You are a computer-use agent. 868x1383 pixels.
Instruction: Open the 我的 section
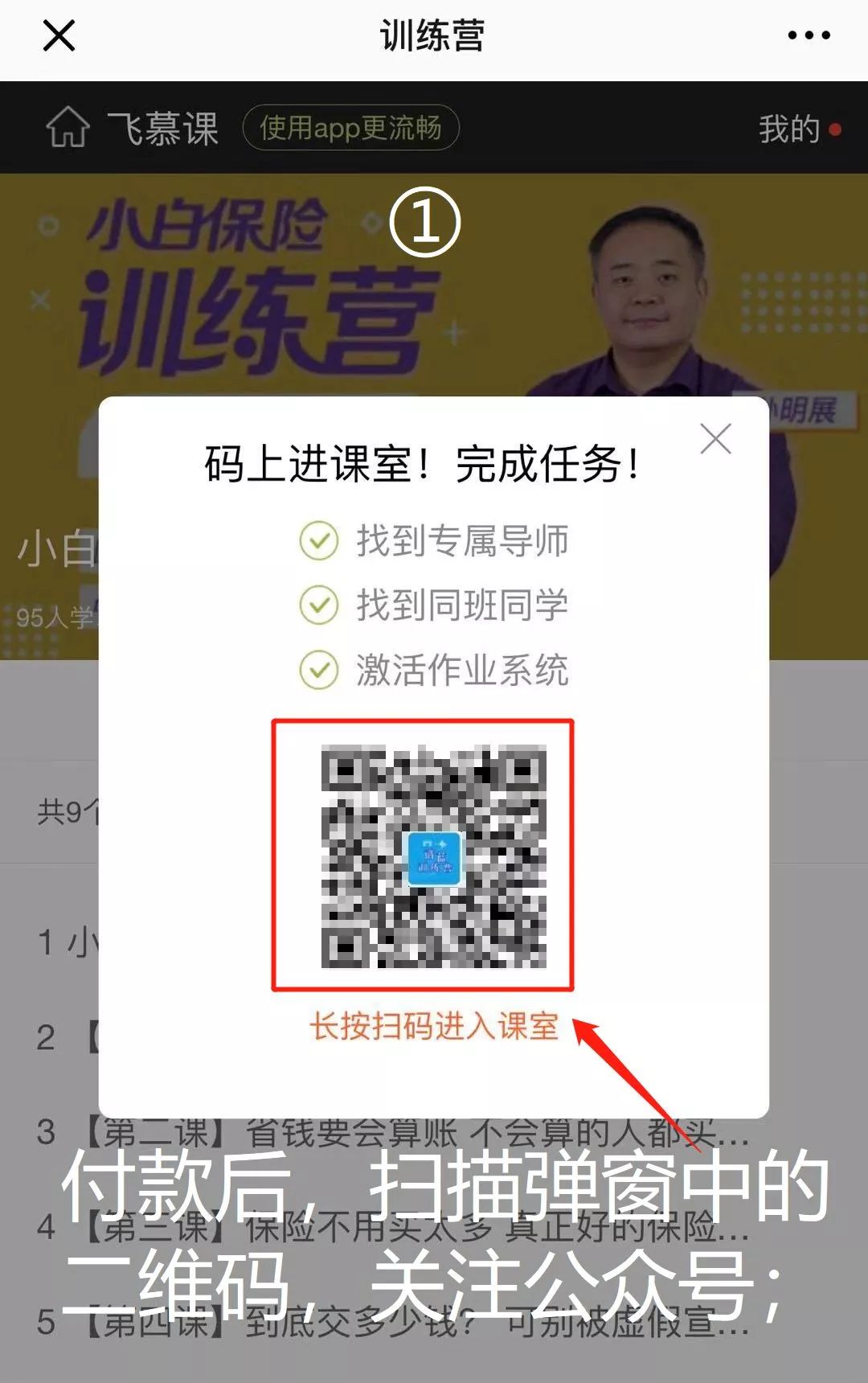(788, 127)
